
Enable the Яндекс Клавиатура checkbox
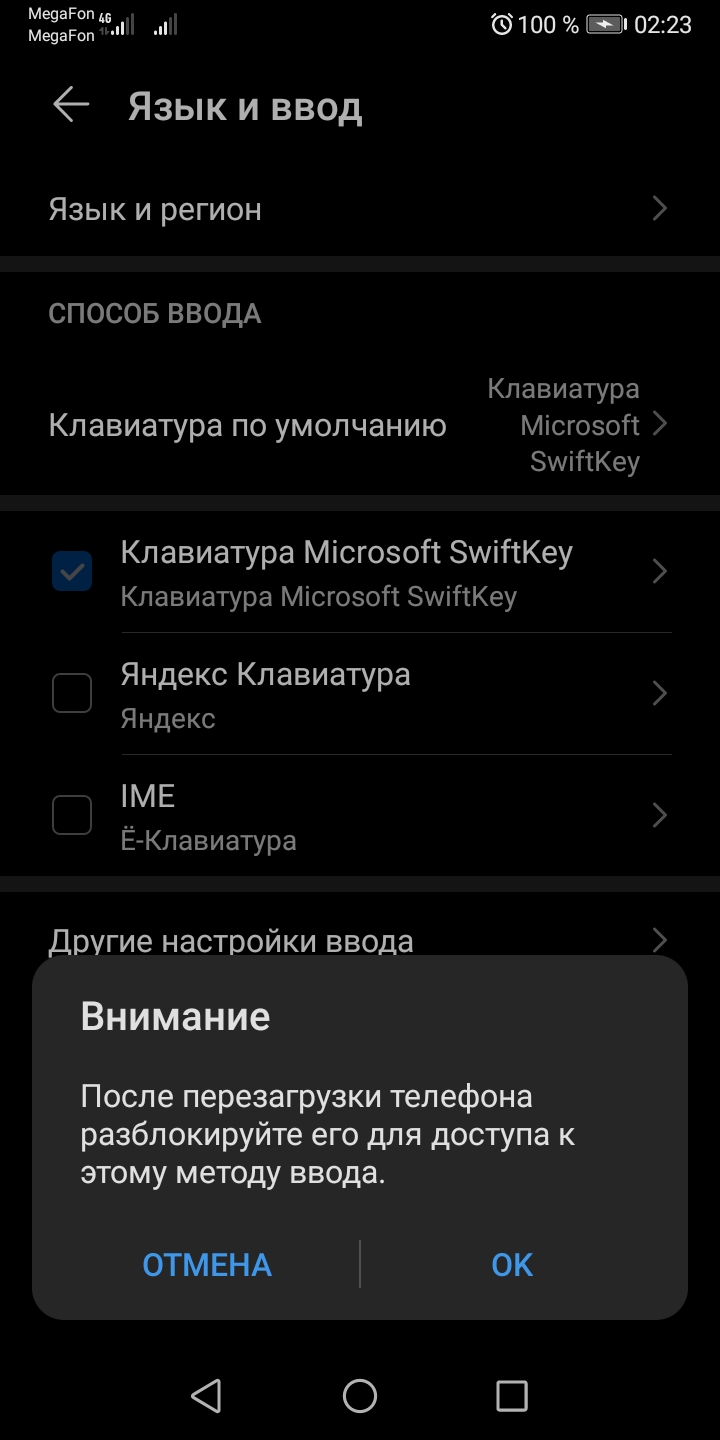[72, 693]
